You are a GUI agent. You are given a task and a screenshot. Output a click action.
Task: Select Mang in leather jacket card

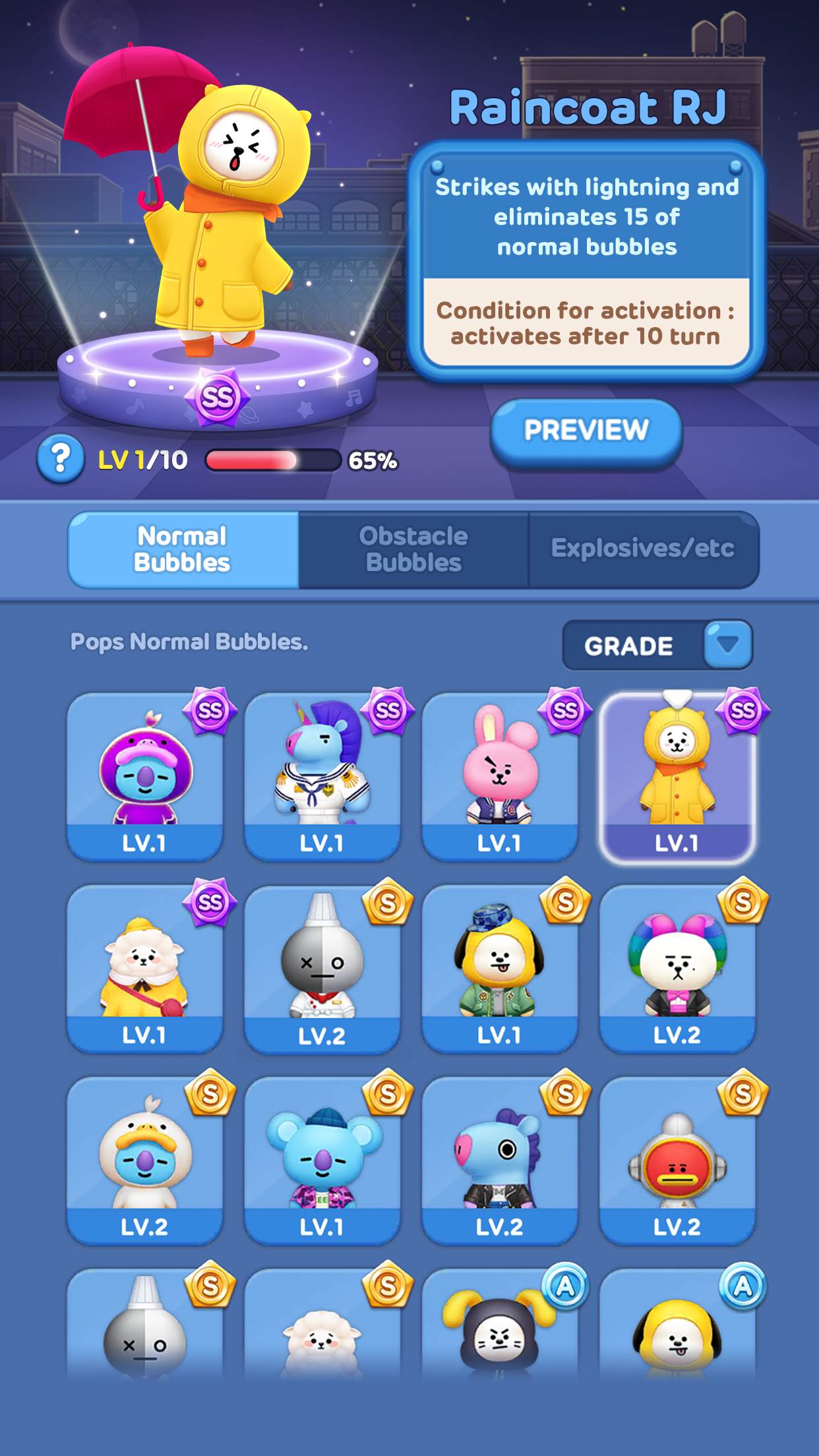coord(499,1161)
